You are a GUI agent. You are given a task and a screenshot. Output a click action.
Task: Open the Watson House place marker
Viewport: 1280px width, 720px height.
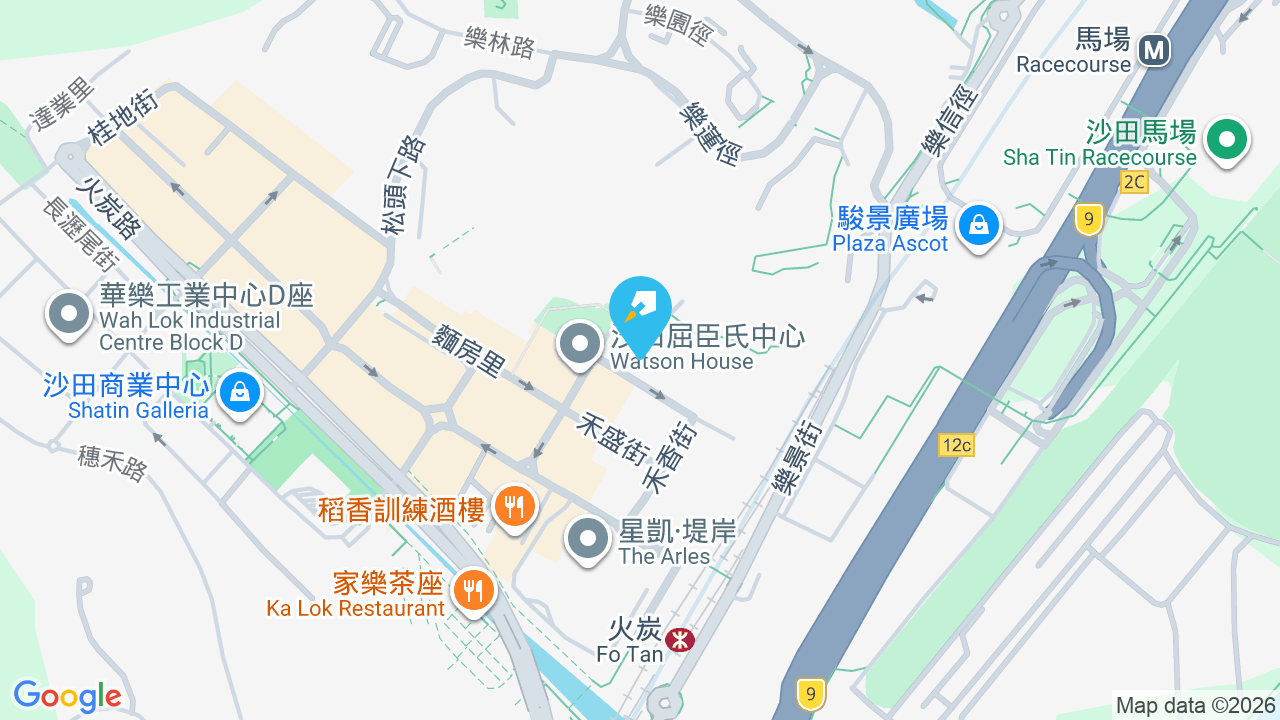pyautogui.click(x=579, y=345)
